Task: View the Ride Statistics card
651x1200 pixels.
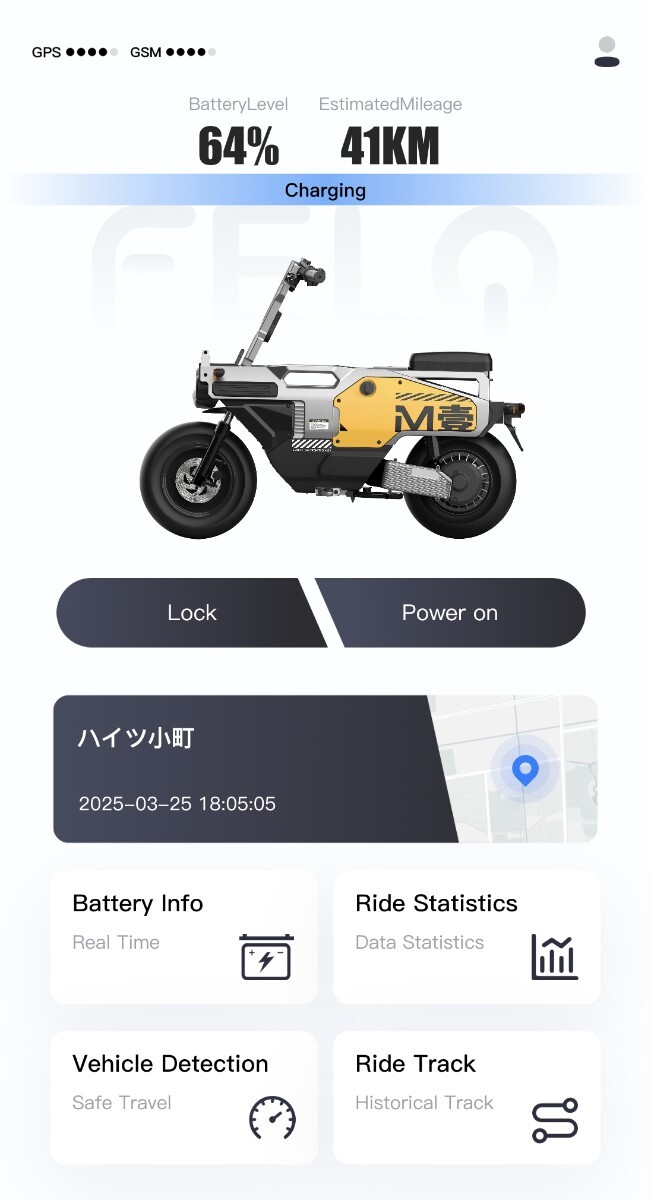Action: [x=466, y=937]
